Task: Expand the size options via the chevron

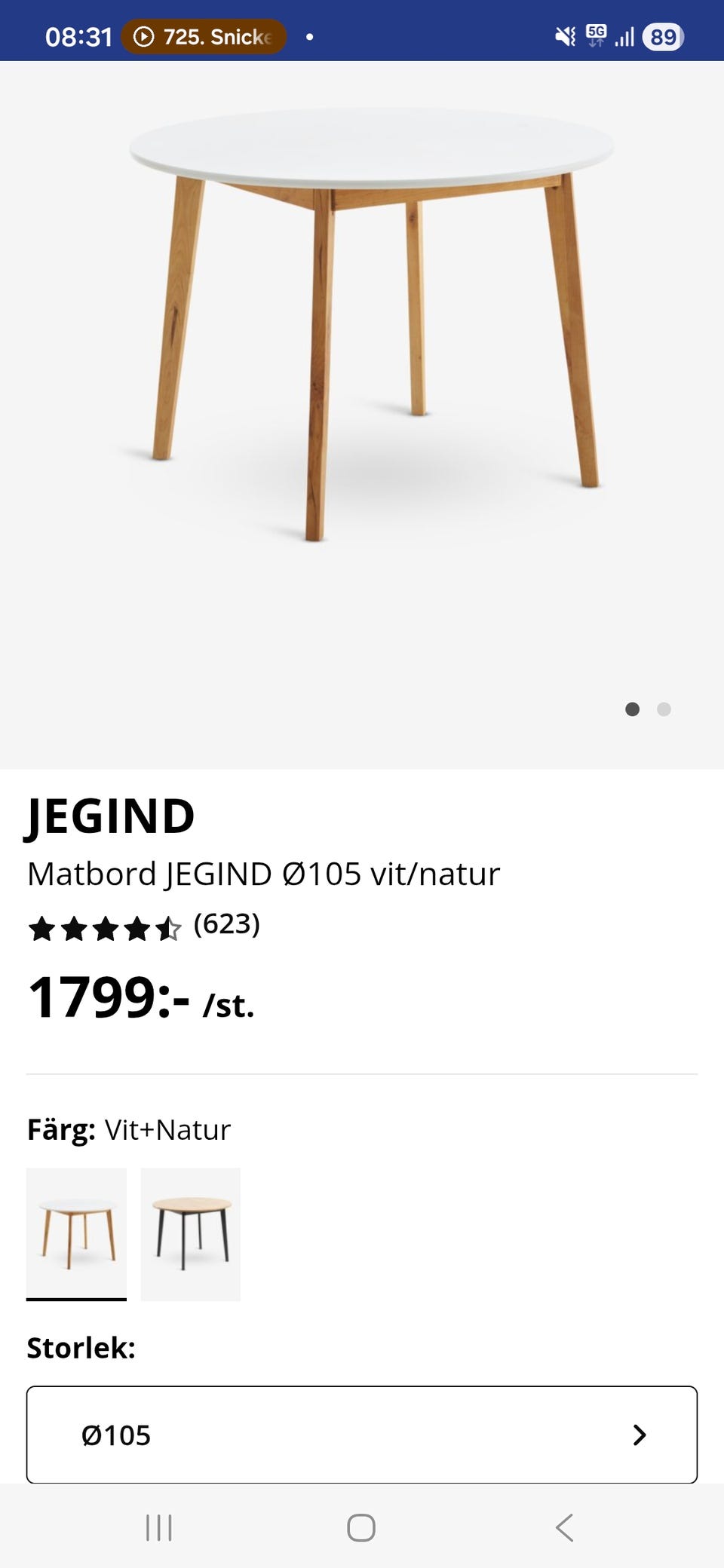Action: (640, 1435)
